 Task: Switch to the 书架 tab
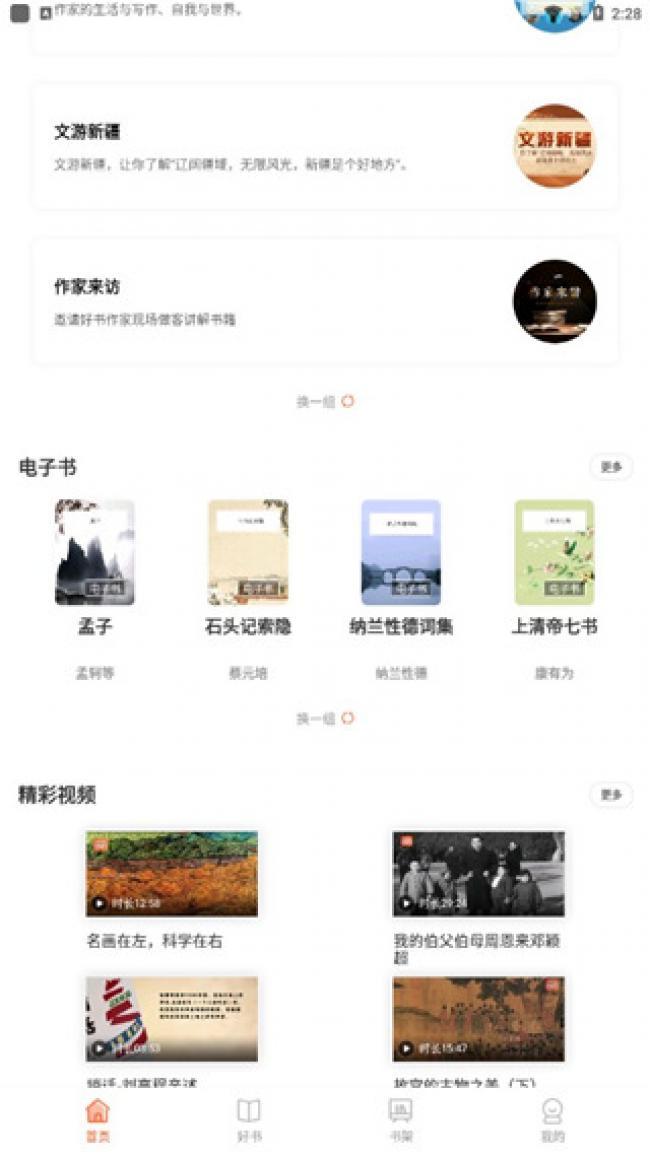(x=400, y=1119)
